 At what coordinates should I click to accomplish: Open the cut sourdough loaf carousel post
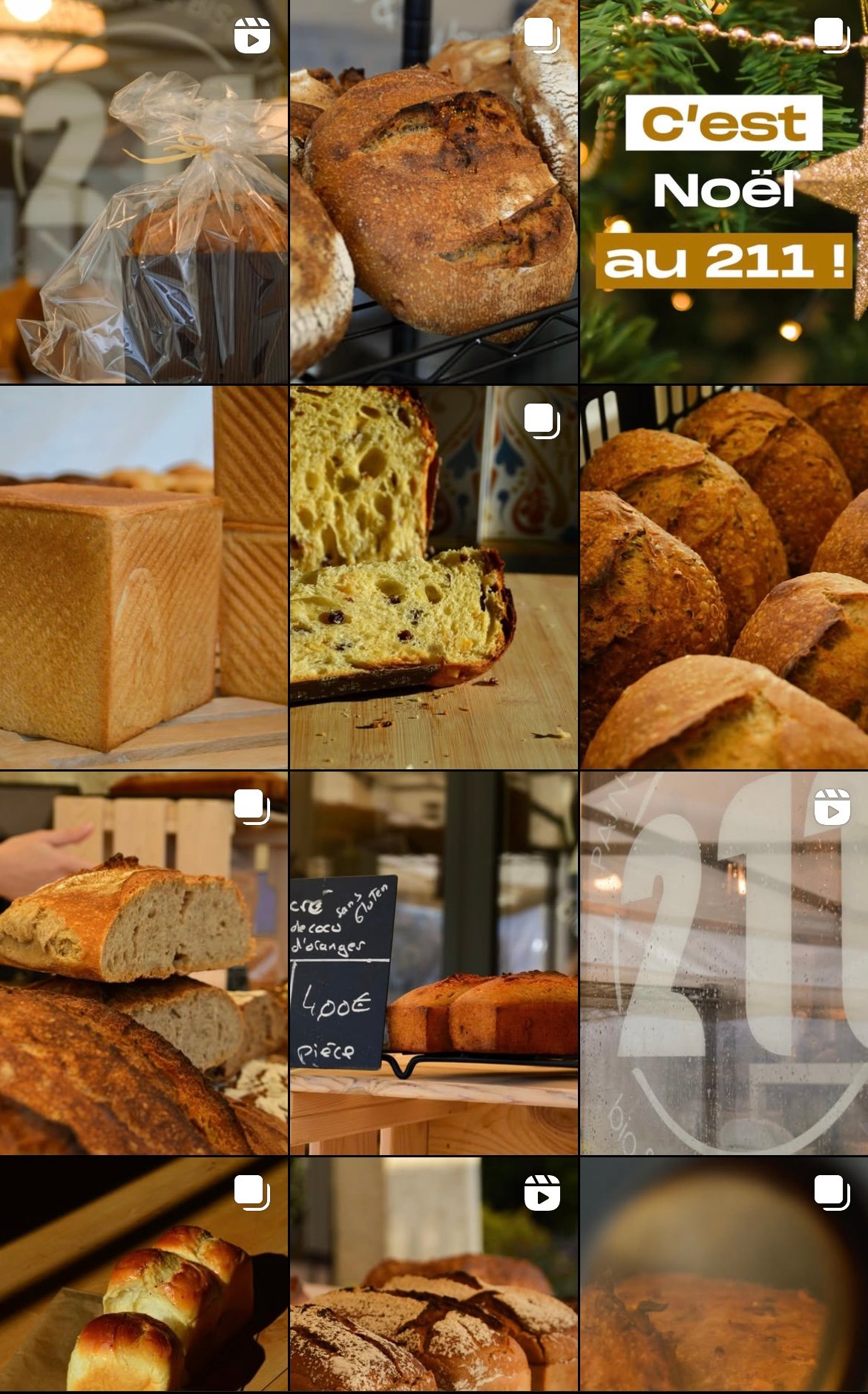point(144,963)
